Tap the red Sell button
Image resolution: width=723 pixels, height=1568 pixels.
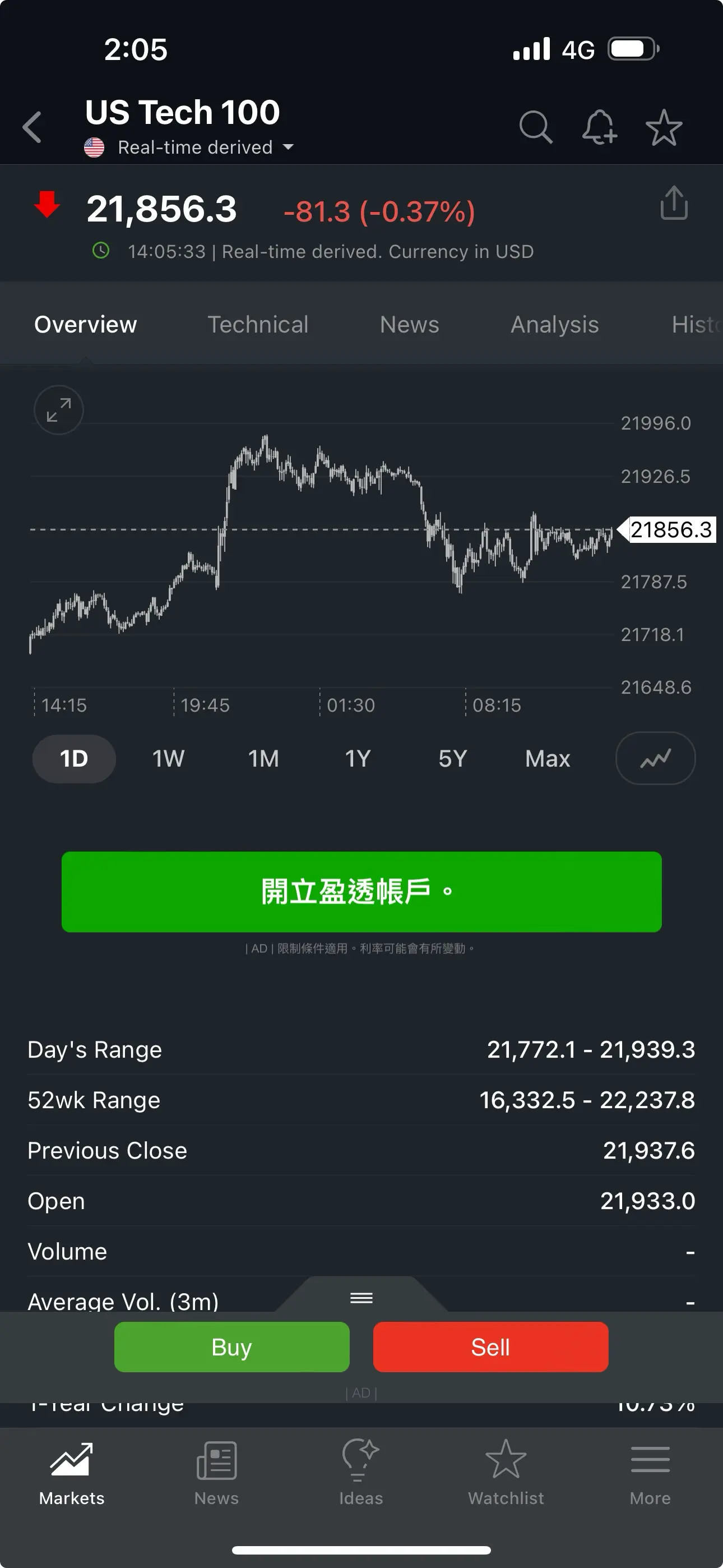click(490, 1347)
